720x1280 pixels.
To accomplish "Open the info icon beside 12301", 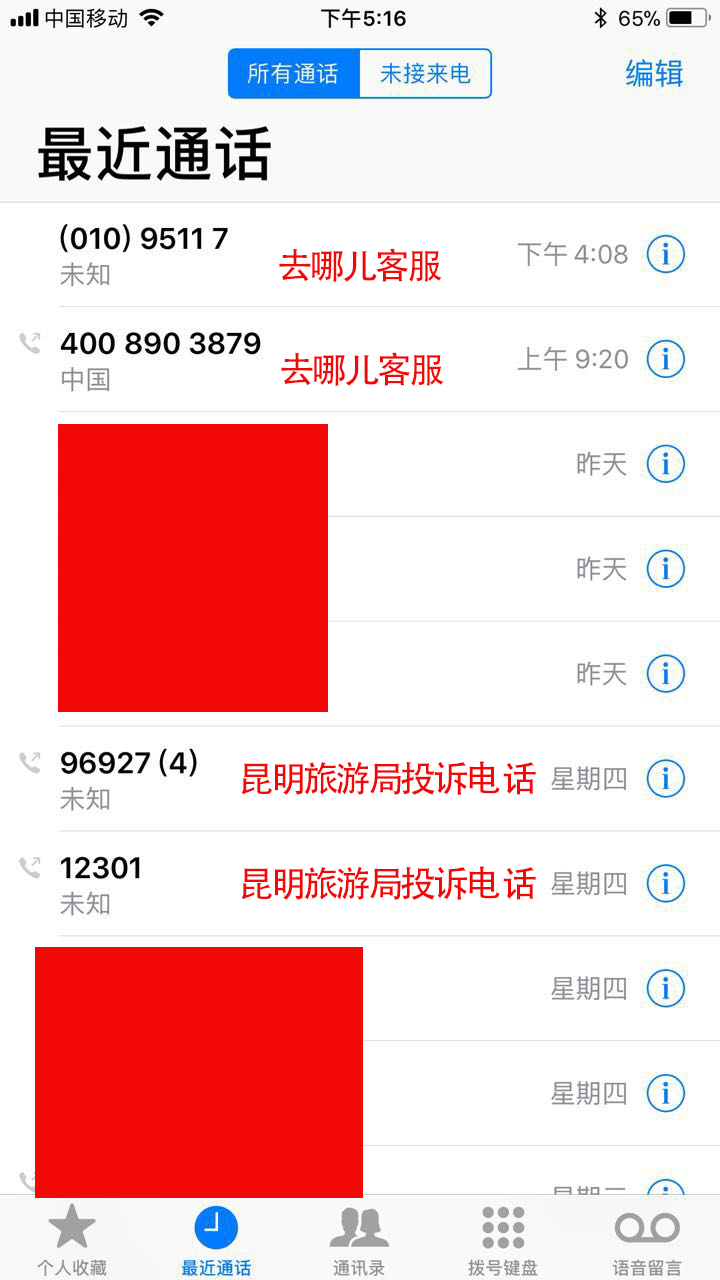I will pyautogui.click(x=666, y=883).
